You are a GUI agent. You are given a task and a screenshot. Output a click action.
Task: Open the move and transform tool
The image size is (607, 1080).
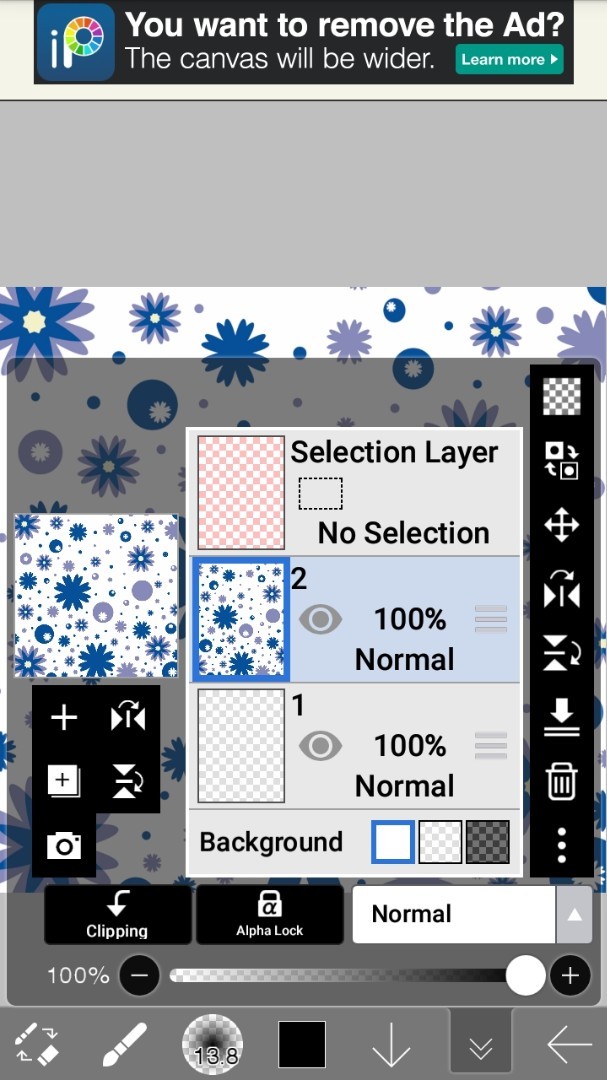[561, 526]
